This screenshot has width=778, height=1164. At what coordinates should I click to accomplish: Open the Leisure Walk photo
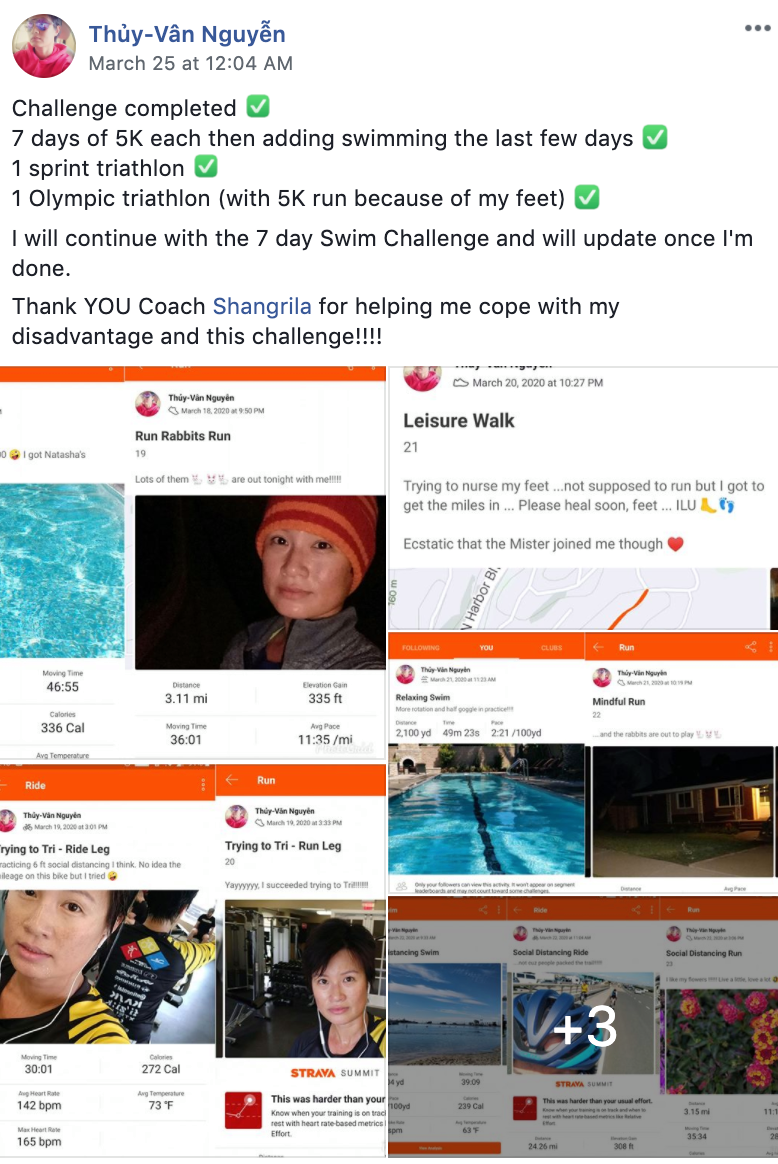click(583, 498)
